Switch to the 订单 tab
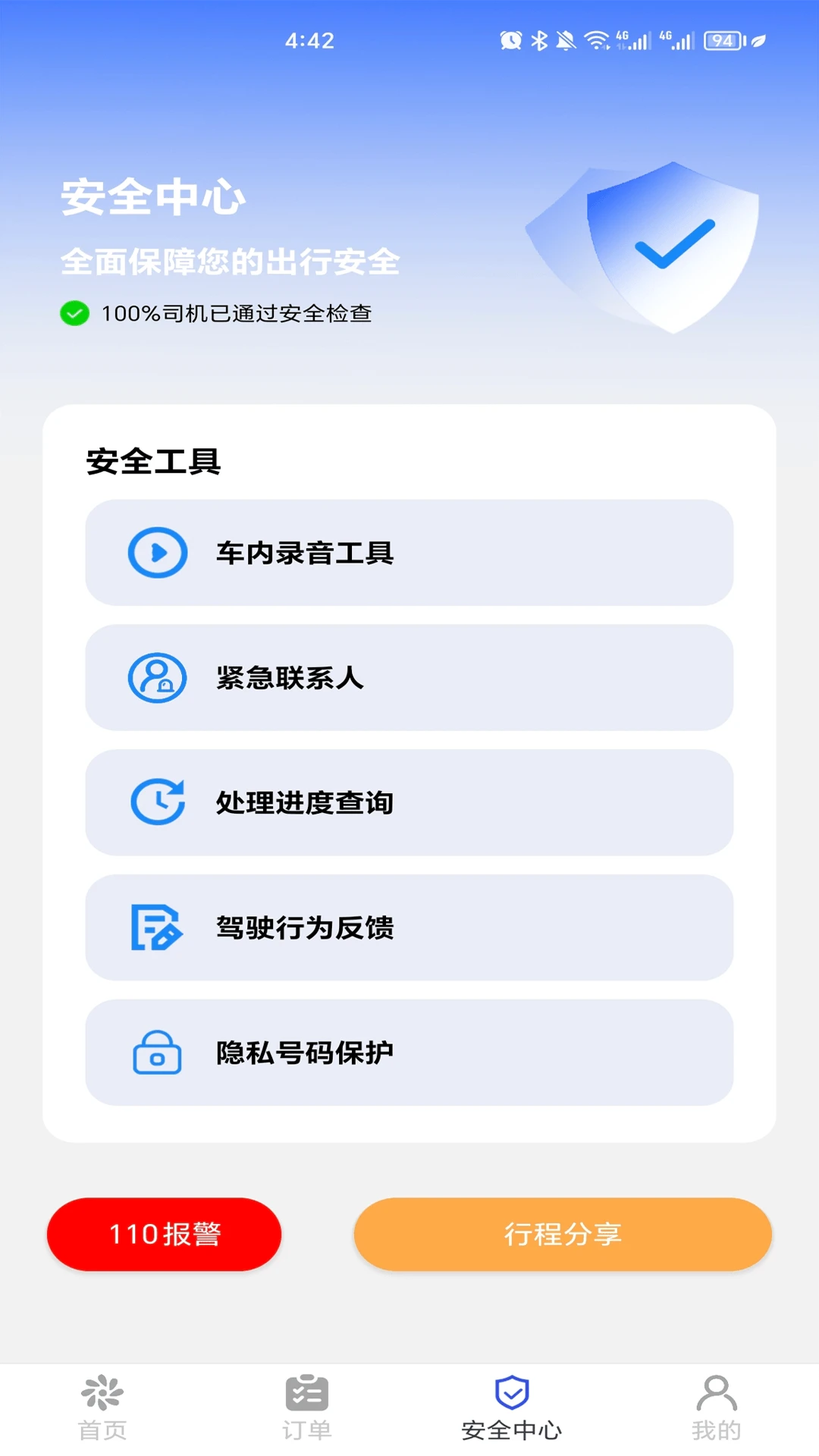This screenshot has width=819, height=1456. point(307,1408)
